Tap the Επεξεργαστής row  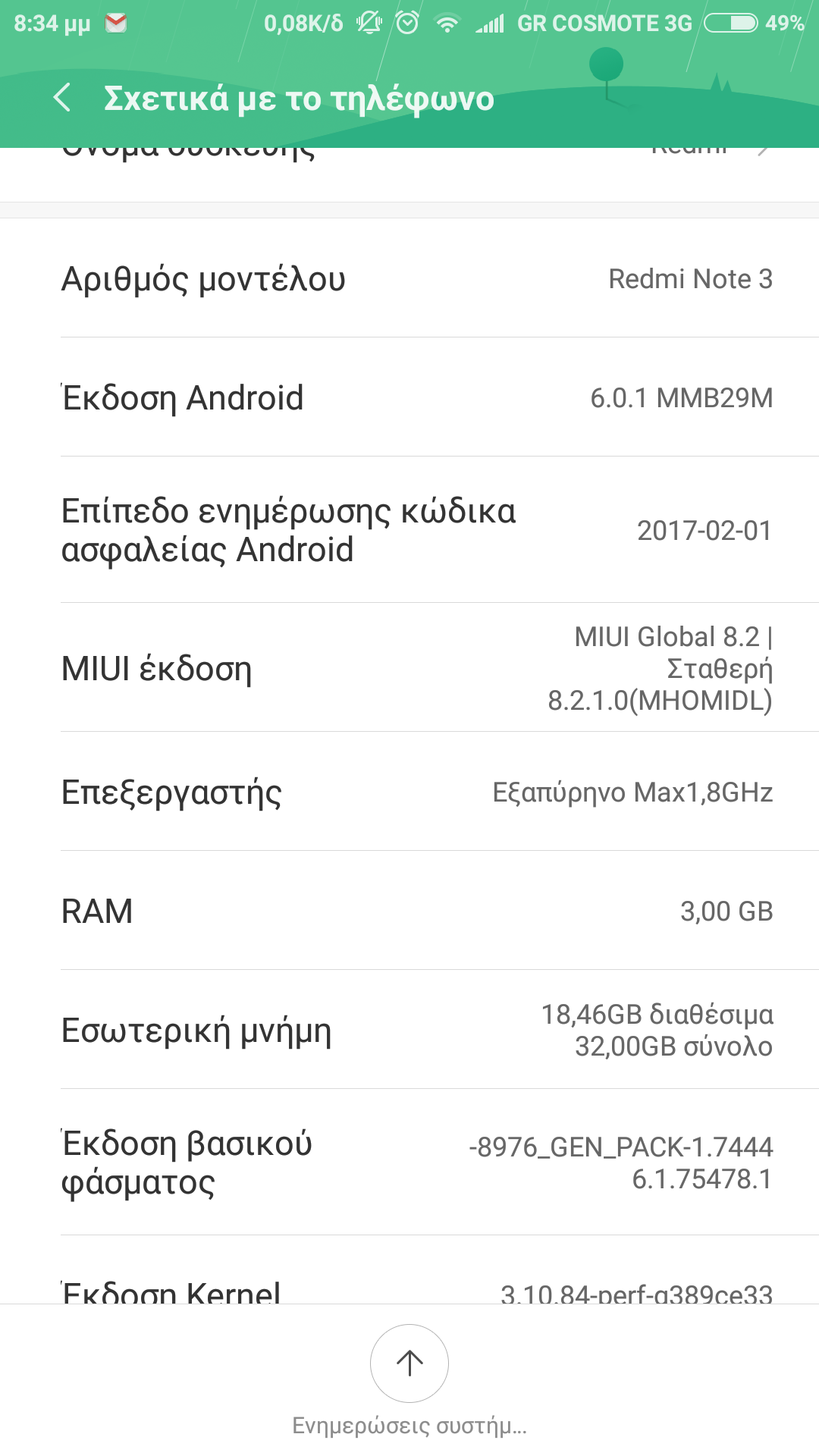pos(409,792)
